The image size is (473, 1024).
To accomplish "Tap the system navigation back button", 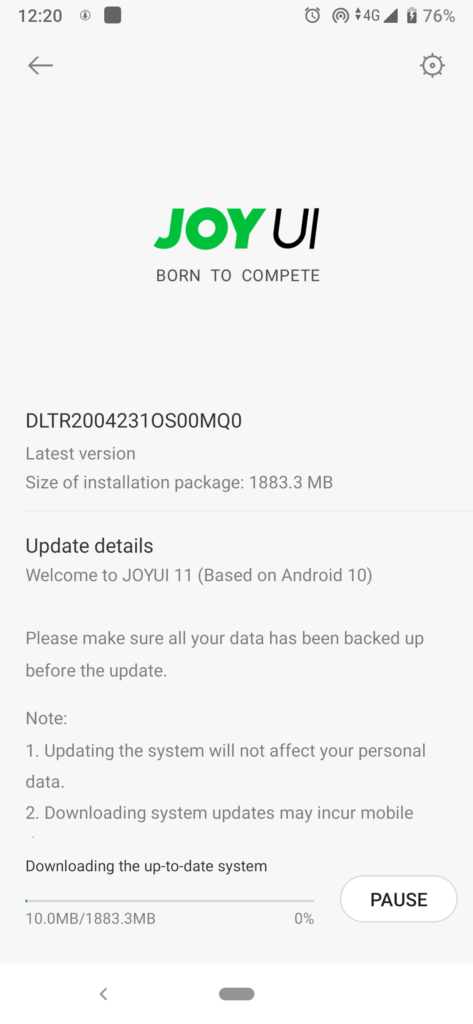I will (x=103, y=994).
